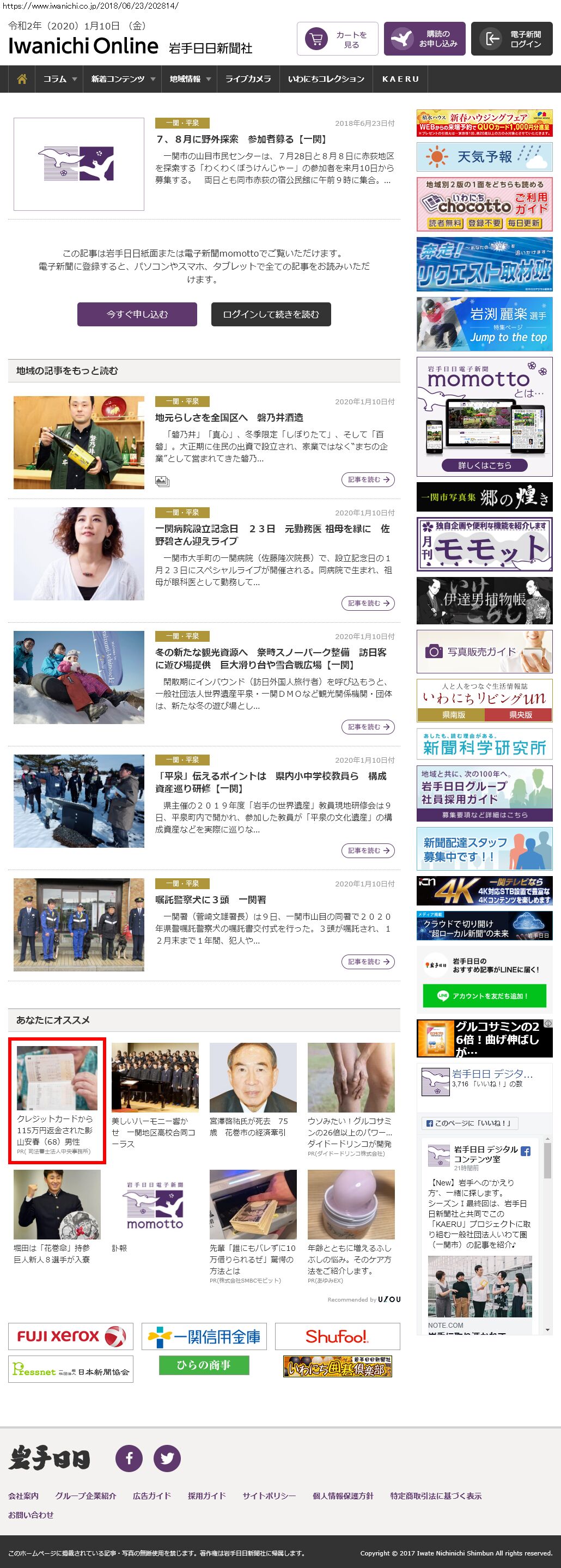
Task: Open the home icon in navigation bar
Action: point(22,79)
